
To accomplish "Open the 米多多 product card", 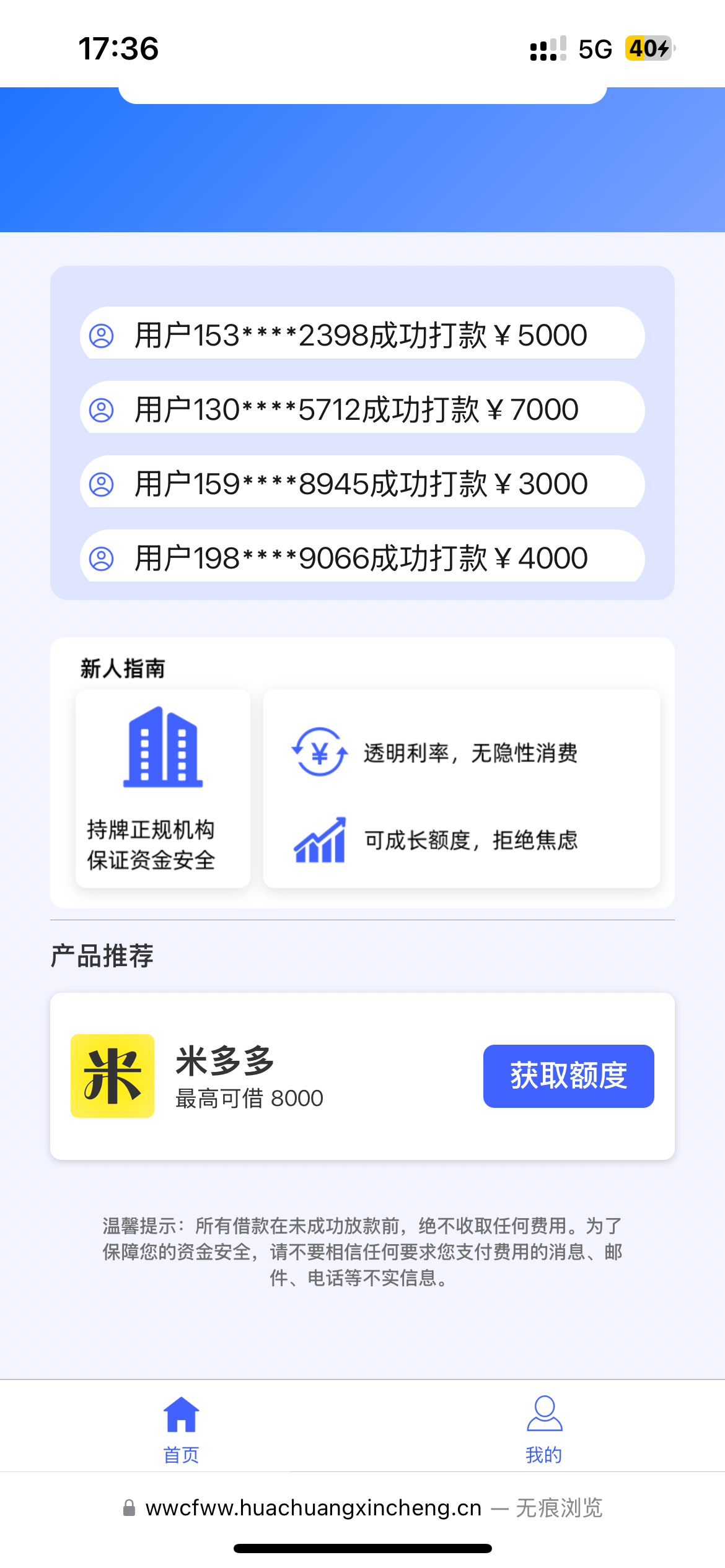I will (x=362, y=1076).
